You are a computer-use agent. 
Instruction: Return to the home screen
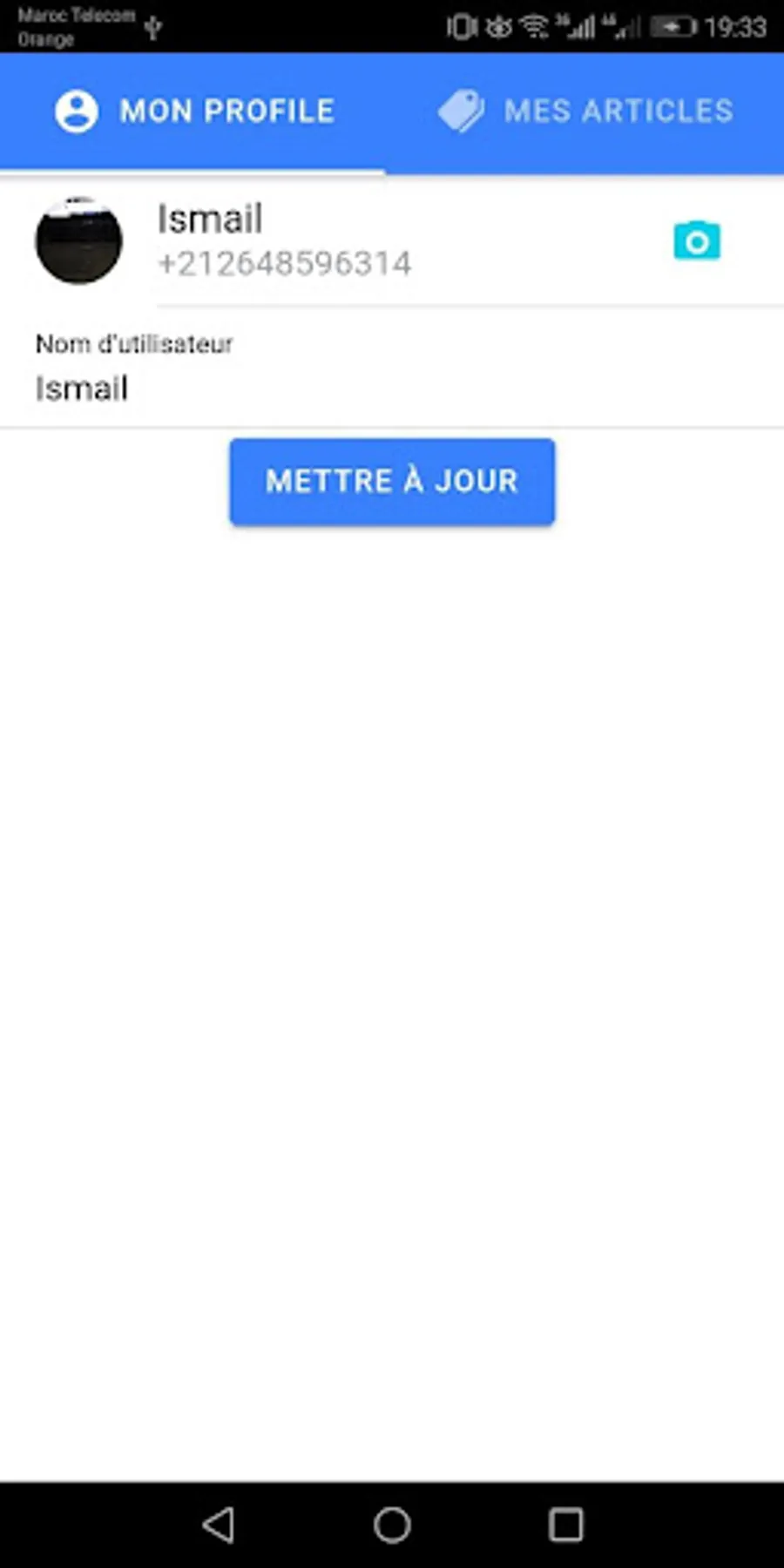click(x=392, y=1525)
